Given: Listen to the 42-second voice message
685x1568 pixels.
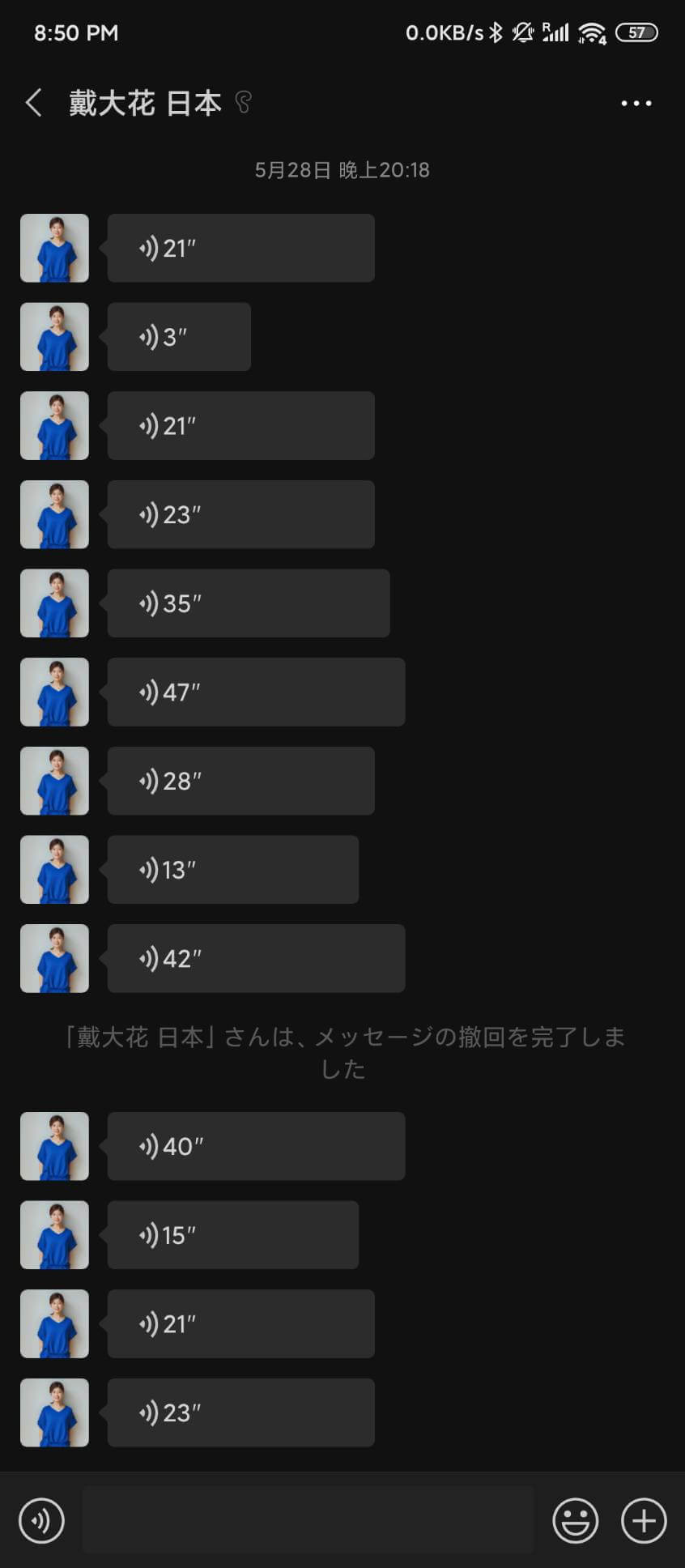Looking at the screenshot, I should coord(256,959).
